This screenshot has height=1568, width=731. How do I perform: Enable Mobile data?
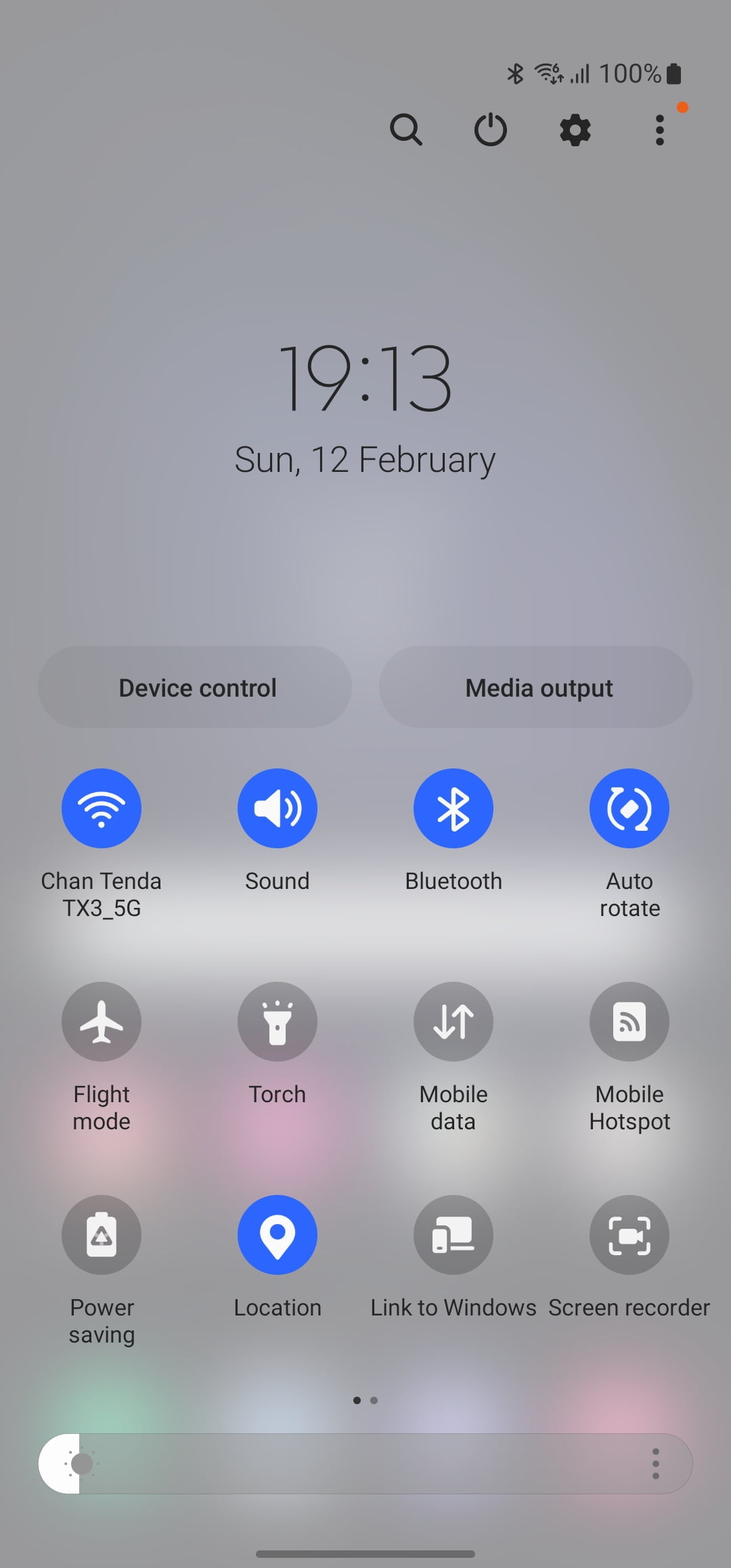pos(453,1022)
